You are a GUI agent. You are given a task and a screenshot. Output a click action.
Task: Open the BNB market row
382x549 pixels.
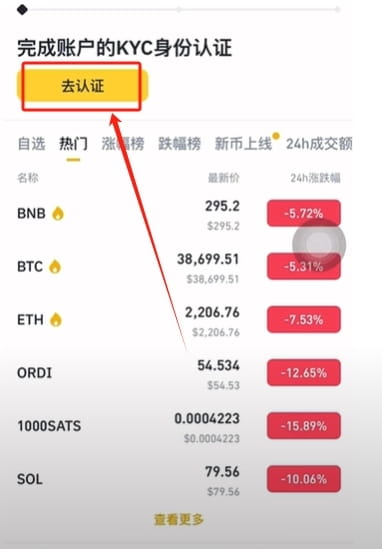coord(179,214)
